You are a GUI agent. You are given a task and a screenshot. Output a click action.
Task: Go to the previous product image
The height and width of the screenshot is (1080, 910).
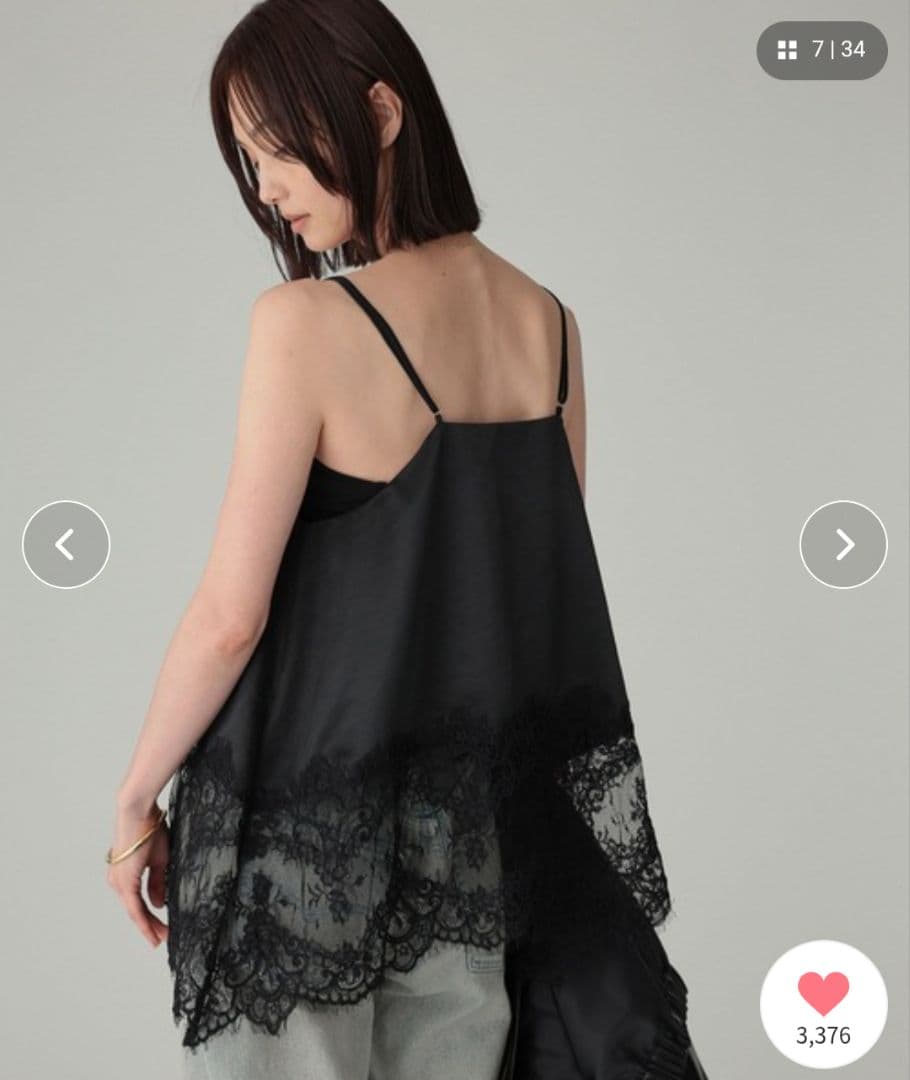(66, 545)
